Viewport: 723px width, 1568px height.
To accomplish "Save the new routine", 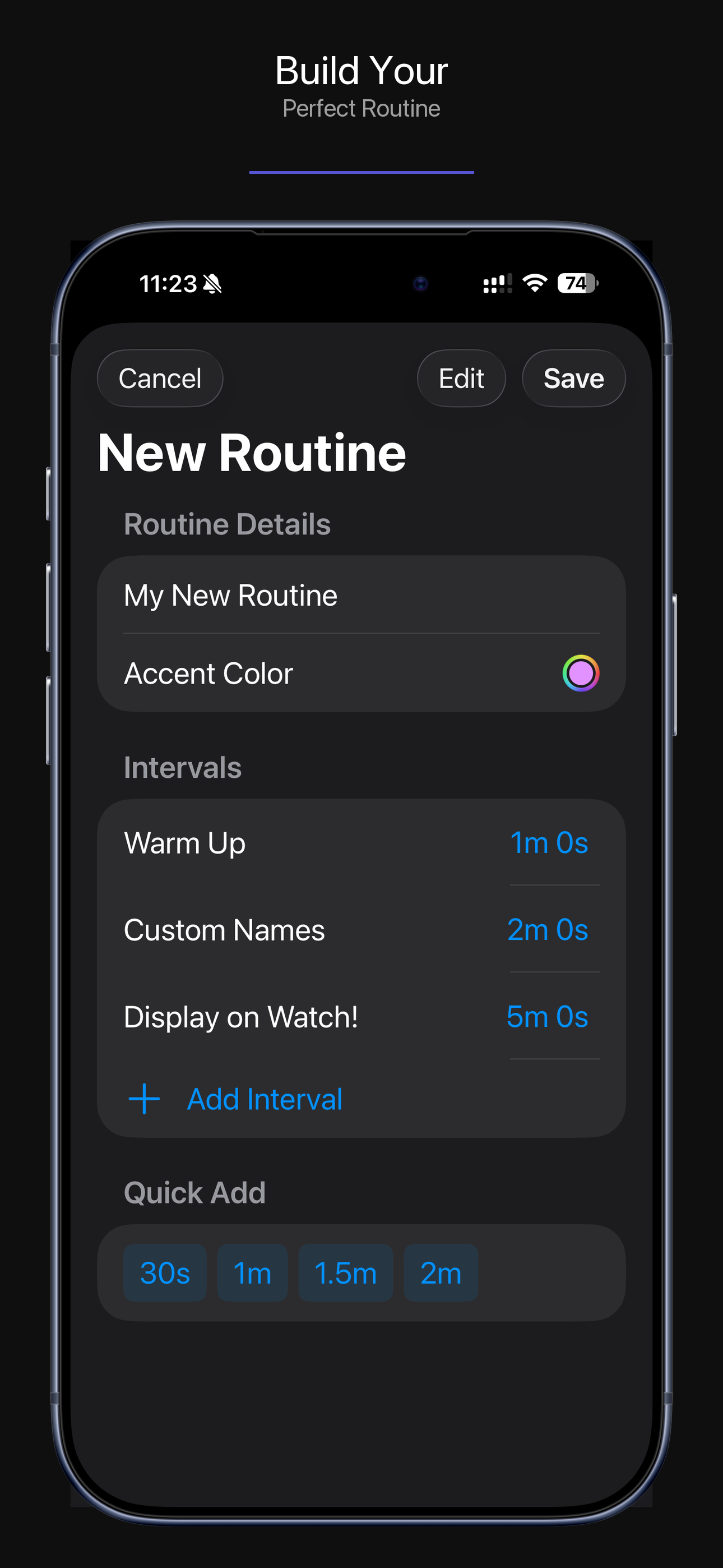I will [x=573, y=377].
